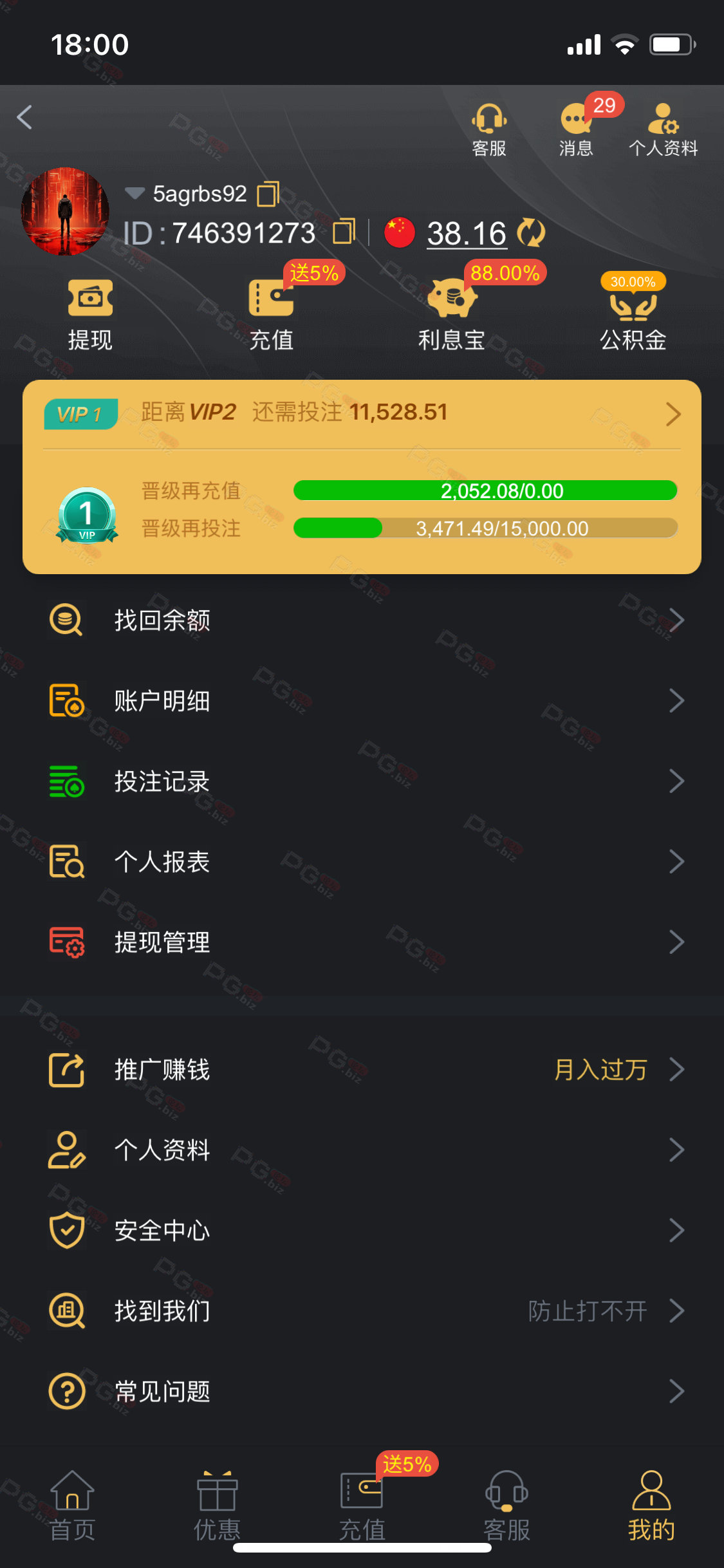This screenshot has width=724, height=1568.
Task: Open 找回余额 row
Action: pyautogui.click(x=362, y=620)
